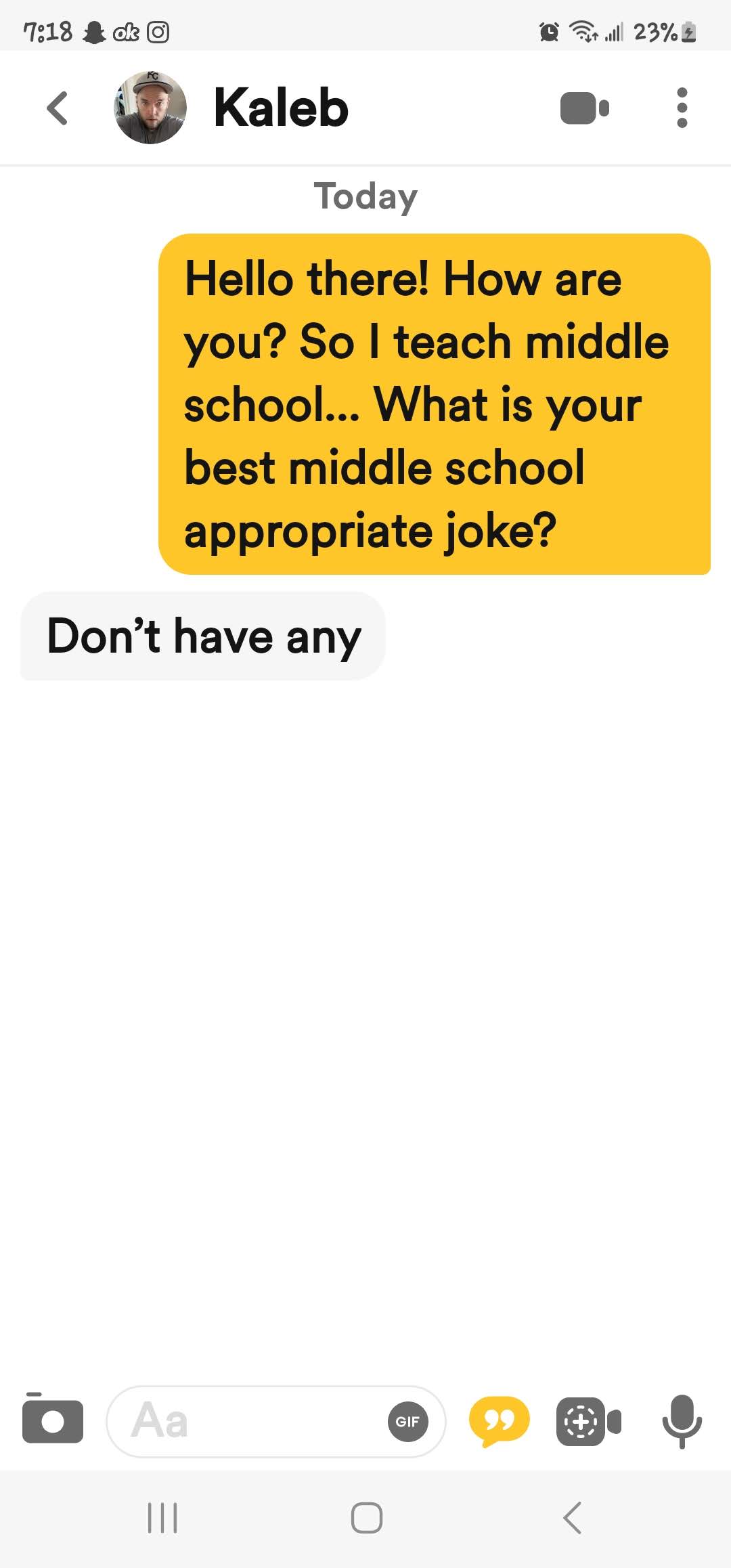Record a voice message with the microphone
Image resolution: width=731 pixels, height=1568 pixels.
point(682,1420)
